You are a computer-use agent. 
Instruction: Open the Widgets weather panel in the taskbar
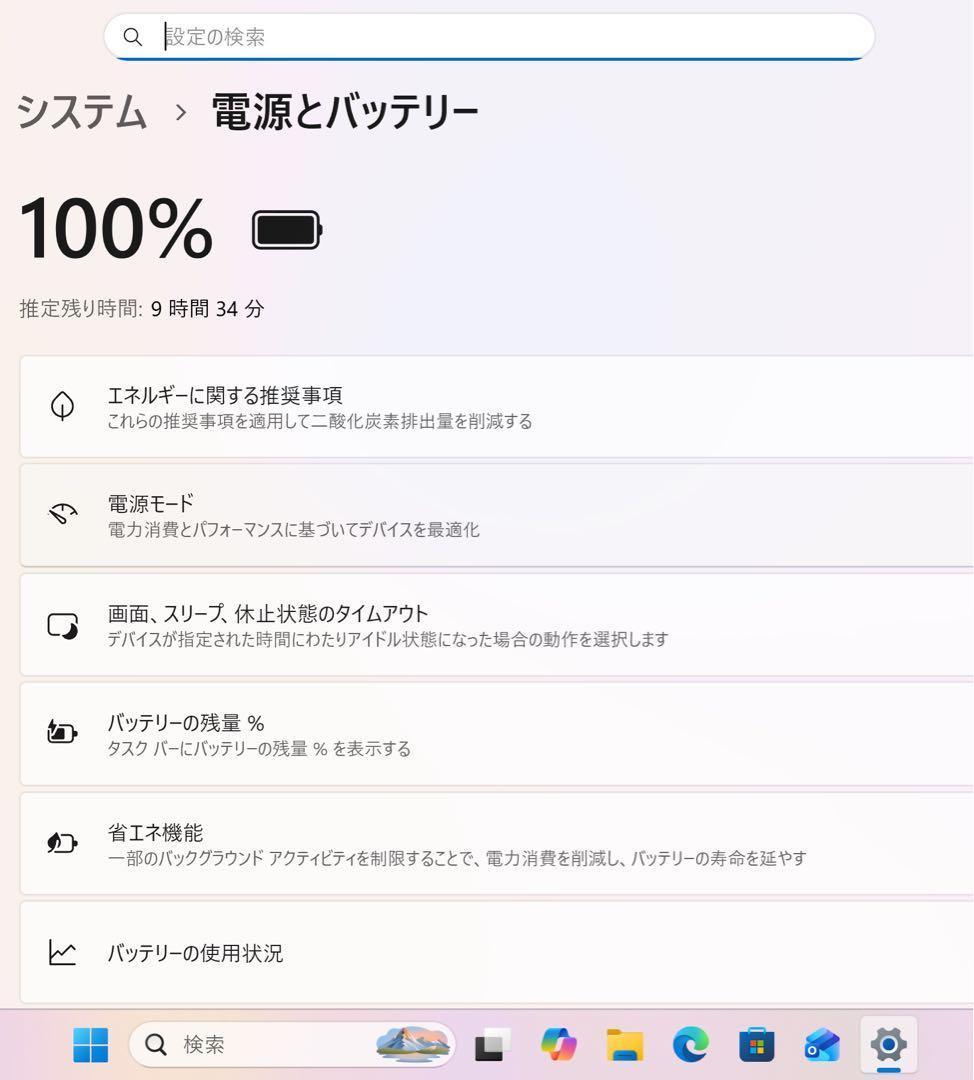point(414,1044)
